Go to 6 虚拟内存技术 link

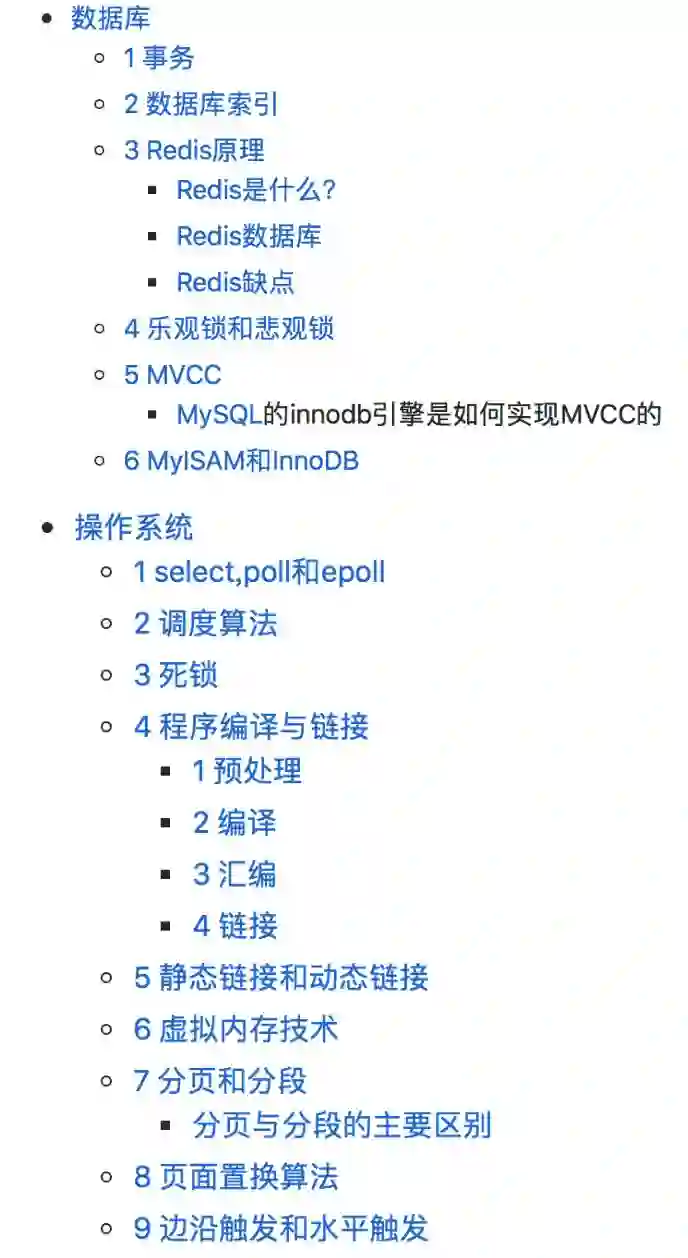click(x=236, y=1029)
